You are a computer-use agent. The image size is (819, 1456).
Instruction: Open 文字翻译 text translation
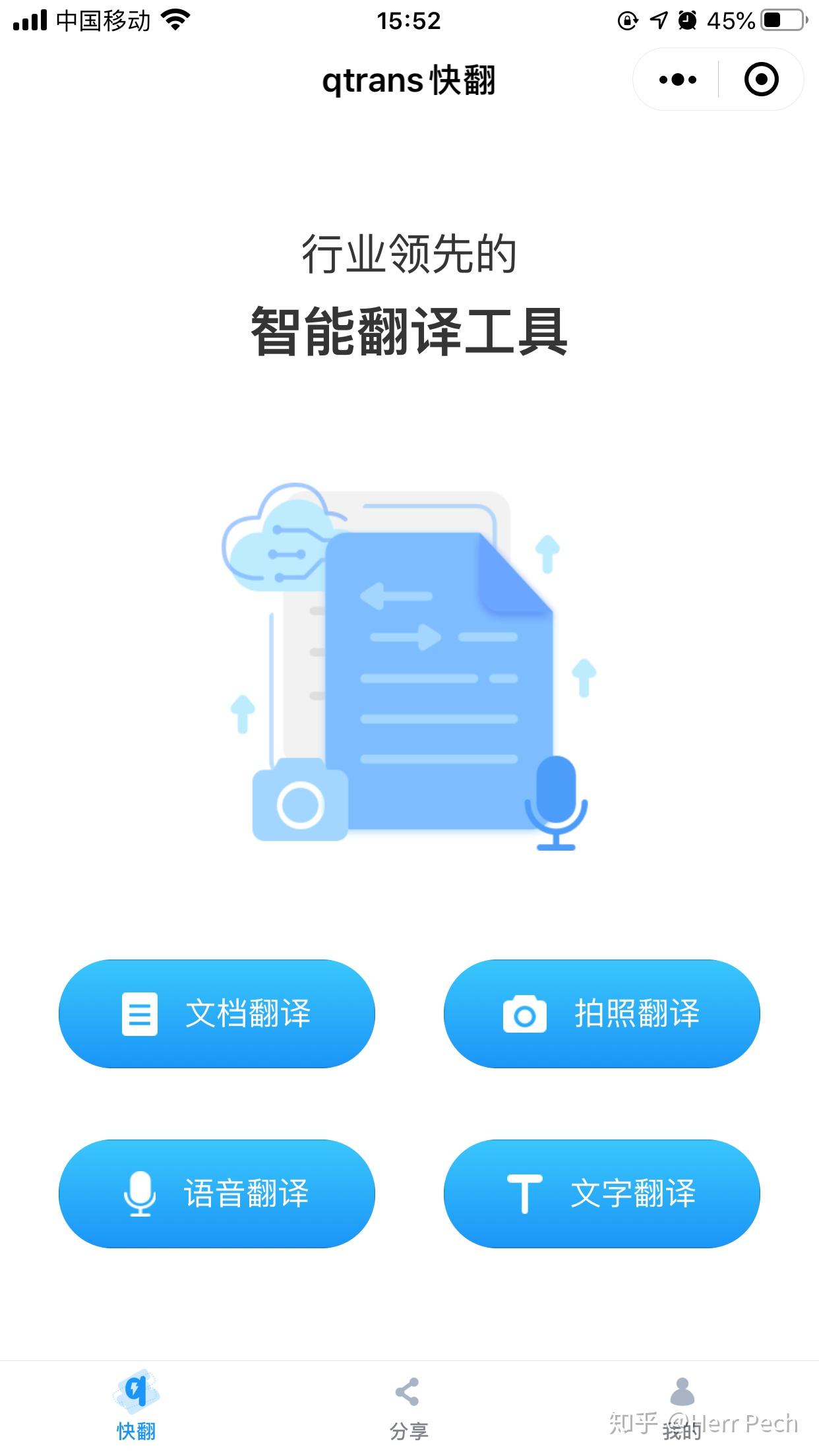tap(602, 1194)
